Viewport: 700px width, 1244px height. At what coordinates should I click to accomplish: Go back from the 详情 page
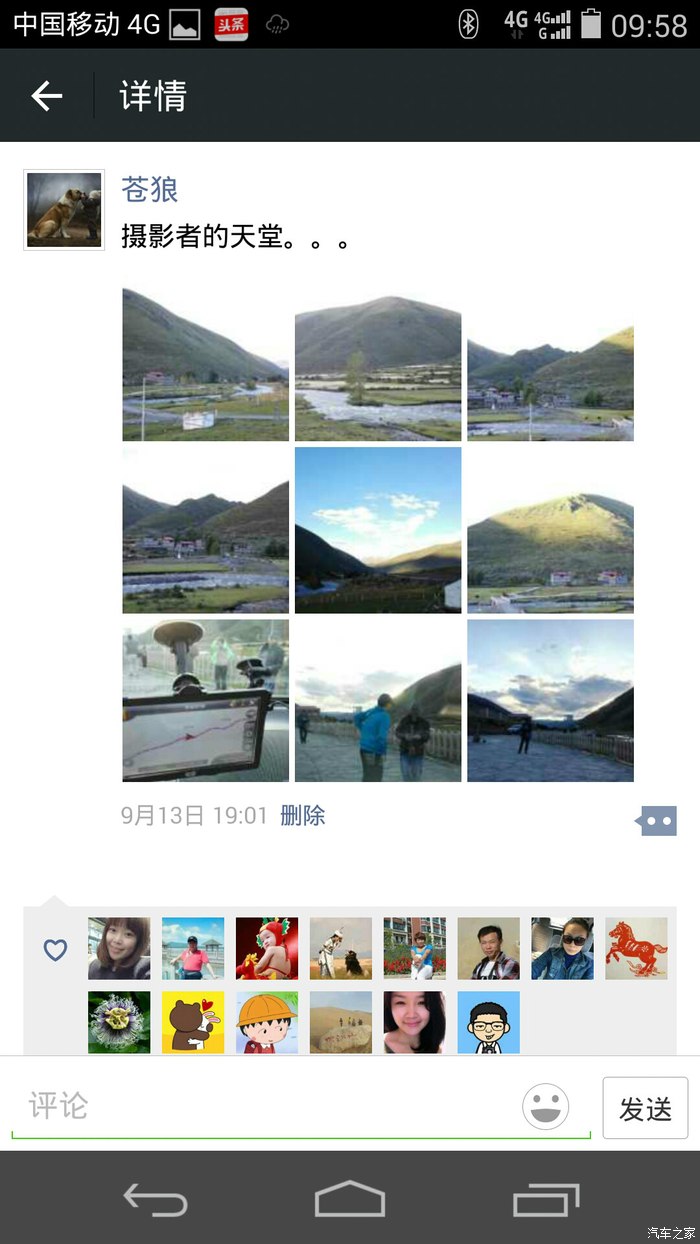(x=46, y=96)
